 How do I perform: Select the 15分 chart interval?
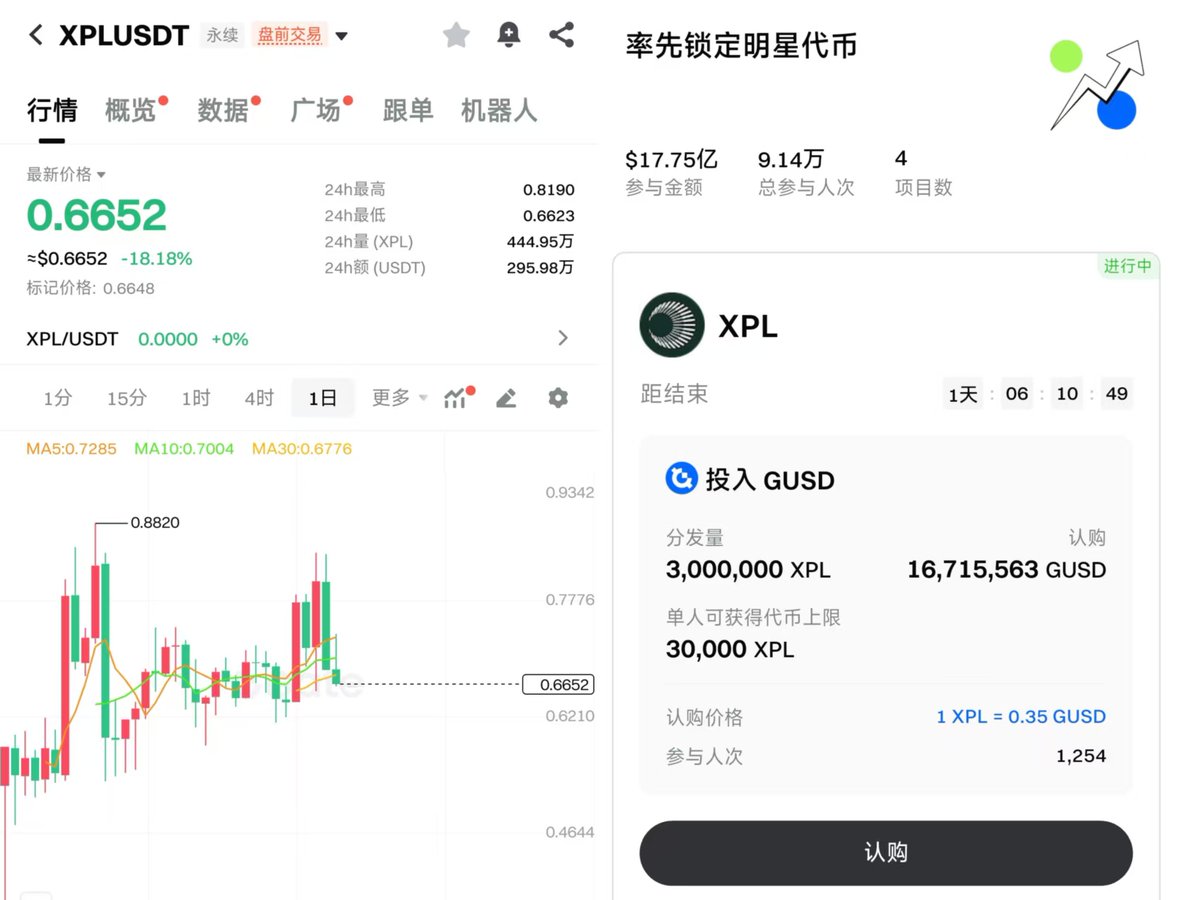[127, 398]
